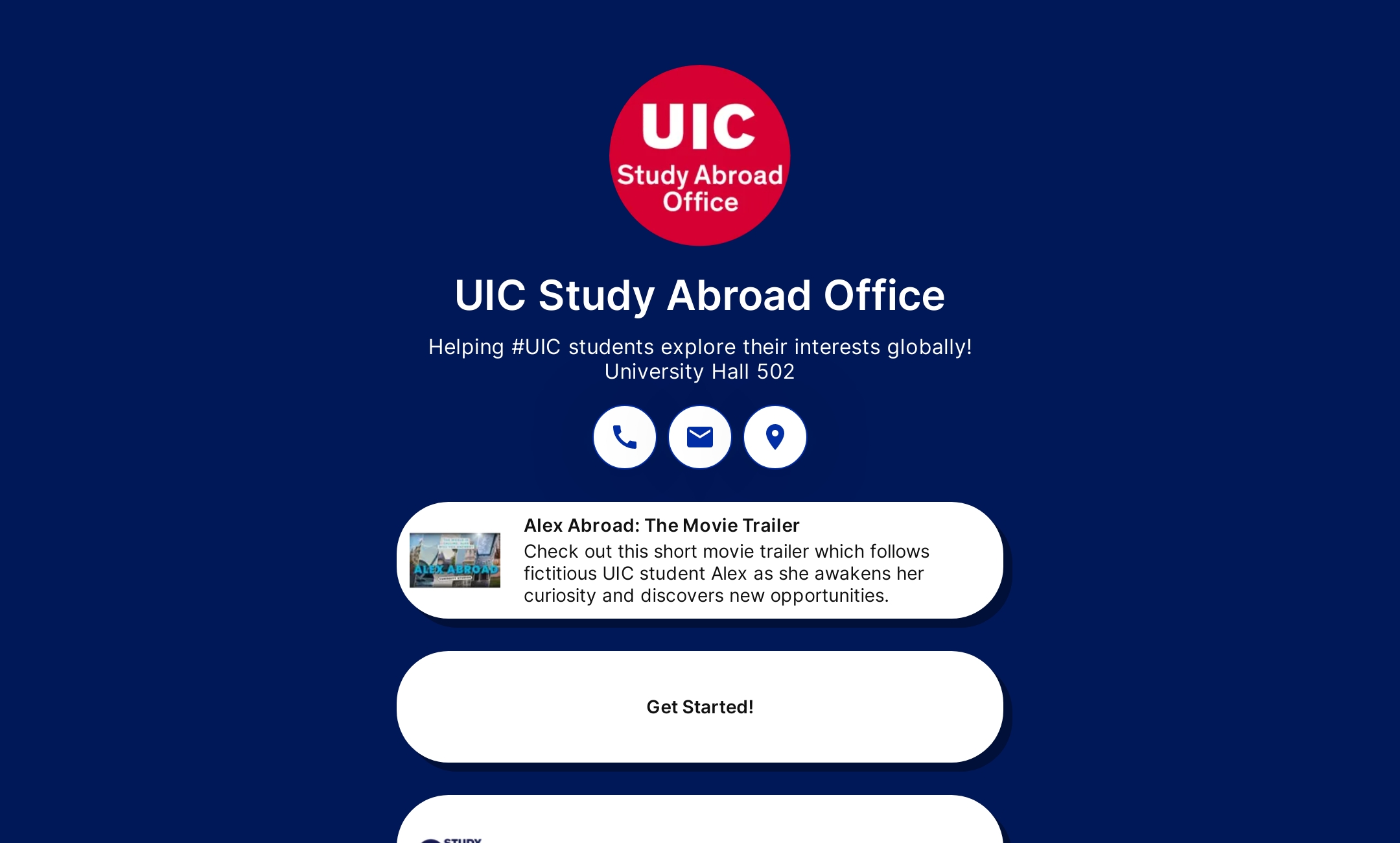Call the office via phone icon

pyautogui.click(x=625, y=437)
